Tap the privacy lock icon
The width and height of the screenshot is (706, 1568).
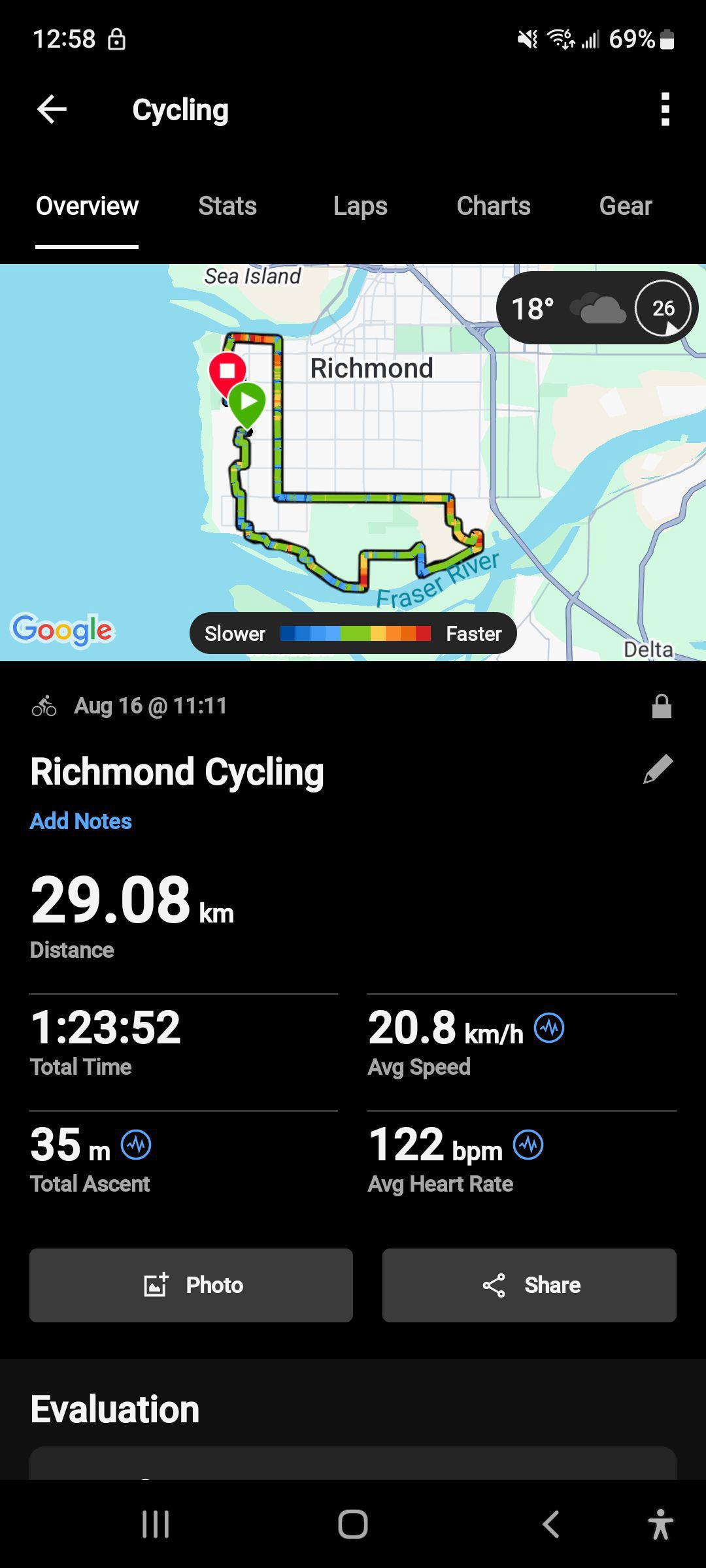(662, 706)
